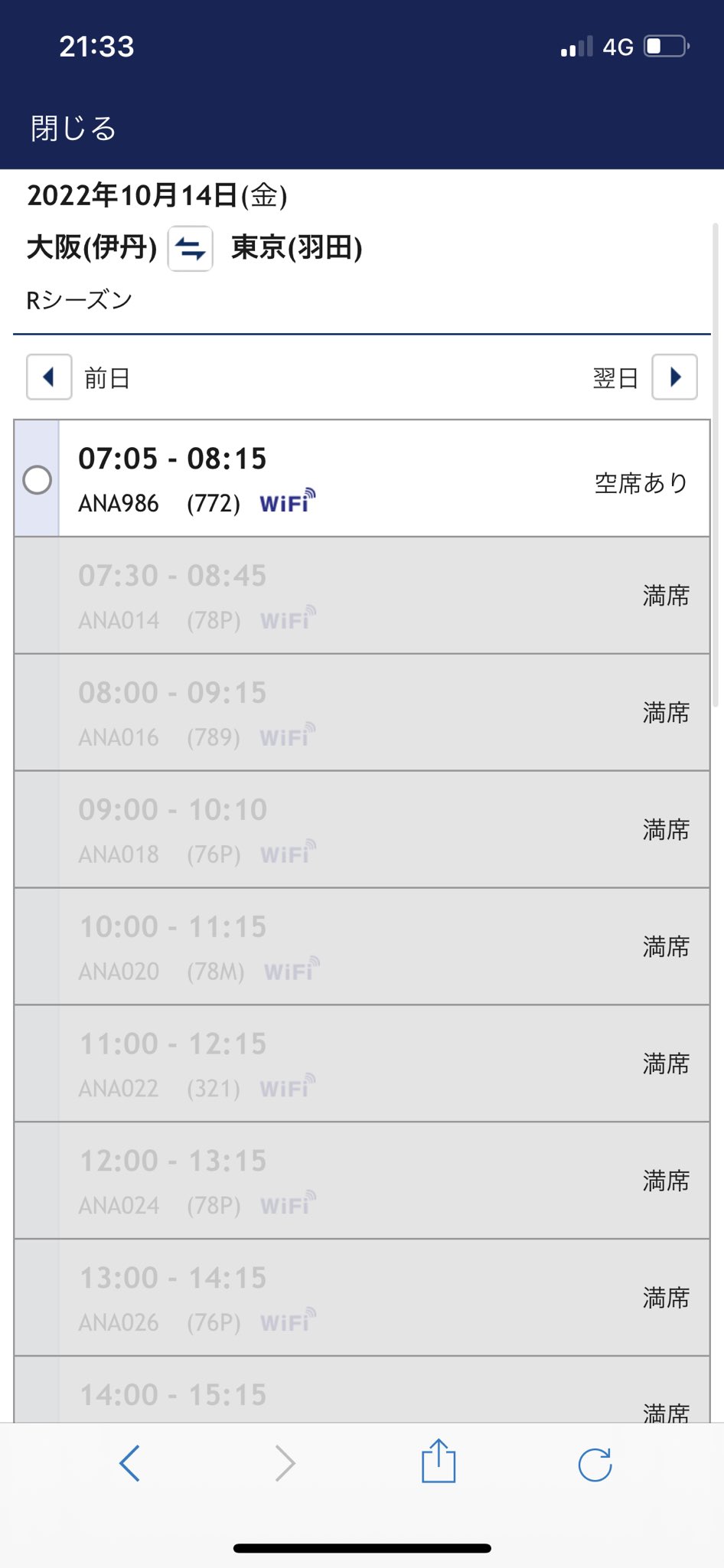Viewport: 724px width, 1568px height.
Task: Open the browser share sheet
Action: pos(439,1461)
